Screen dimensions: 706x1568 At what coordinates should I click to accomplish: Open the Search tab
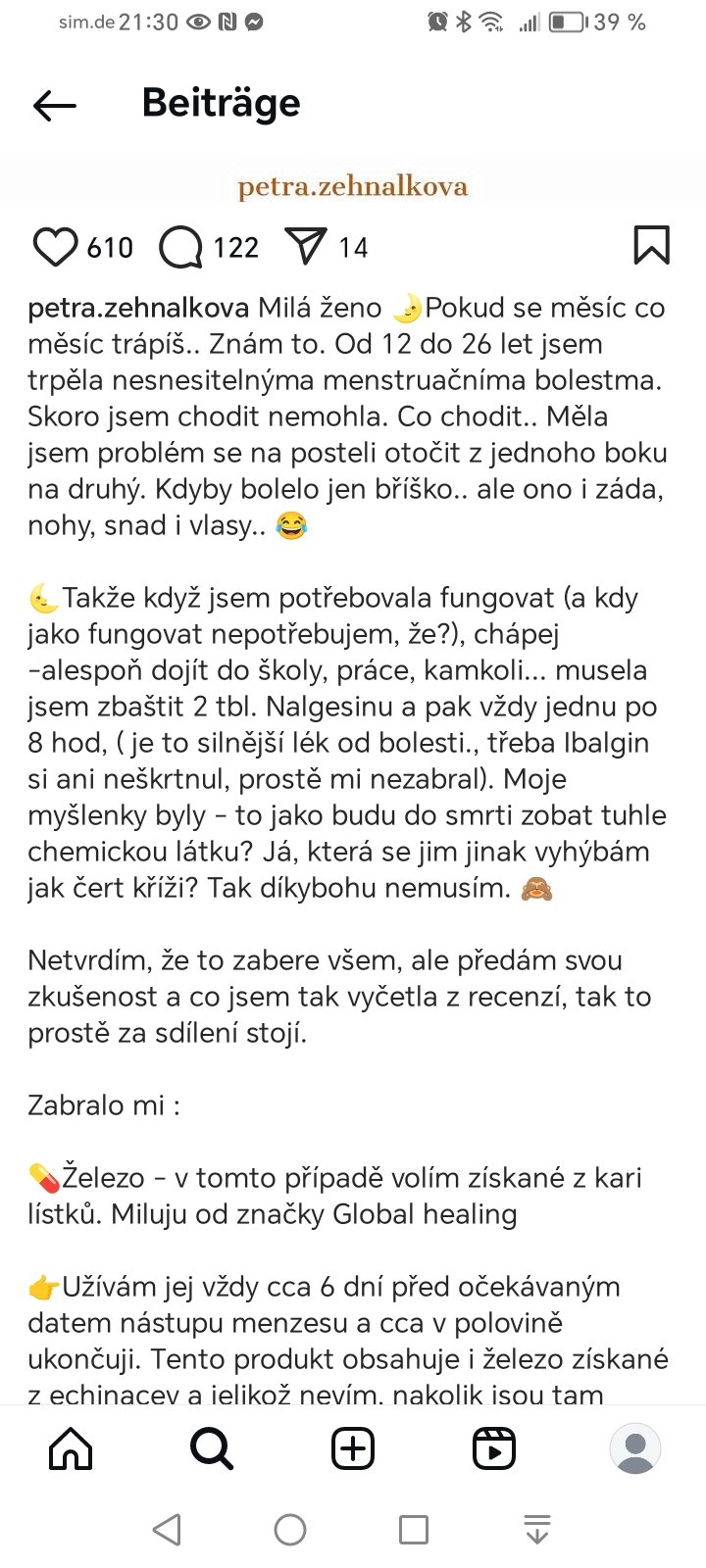(x=212, y=1447)
